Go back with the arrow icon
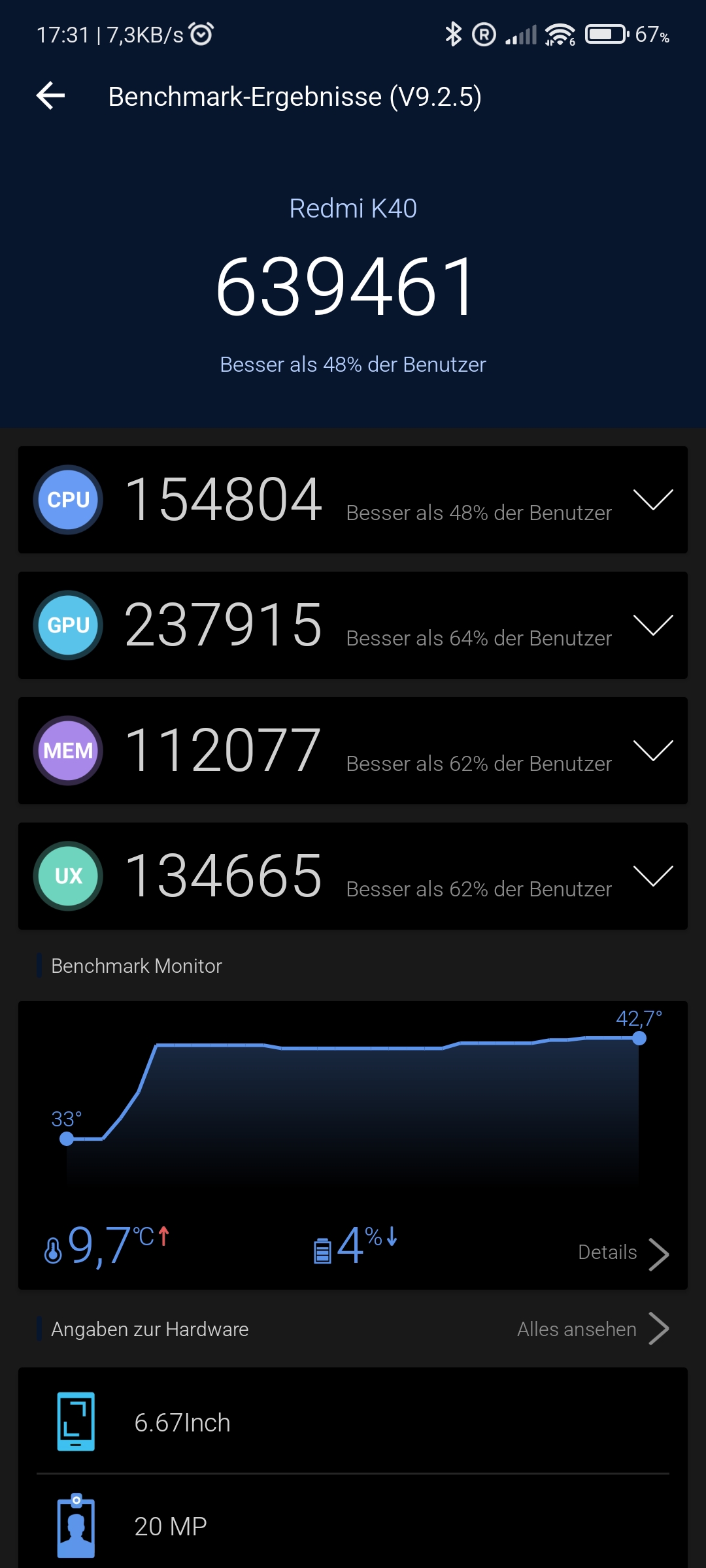The image size is (706, 1568). pyautogui.click(x=50, y=96)
